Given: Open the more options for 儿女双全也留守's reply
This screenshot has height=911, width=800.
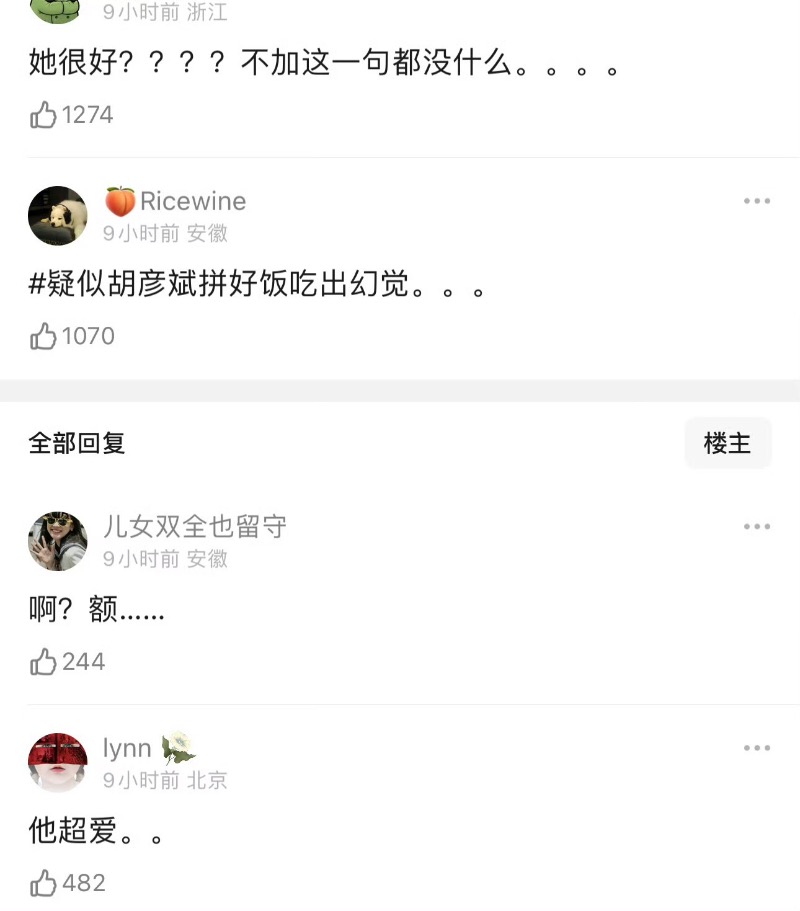Looking at the screenshot, I should [x=757, y=527].
